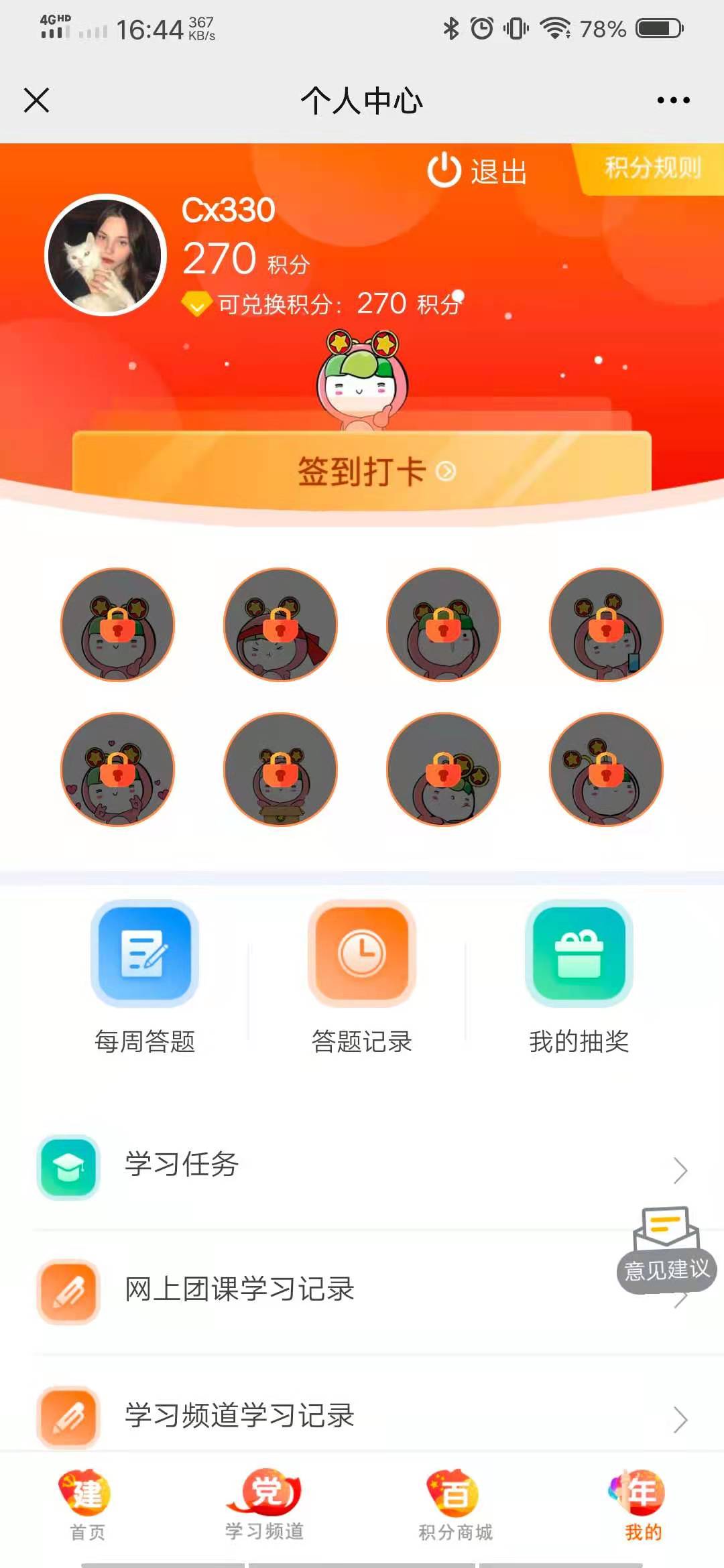Open 答题记录 quiz records
This screenshot has width=724, height=1568.
pos(362,977)
